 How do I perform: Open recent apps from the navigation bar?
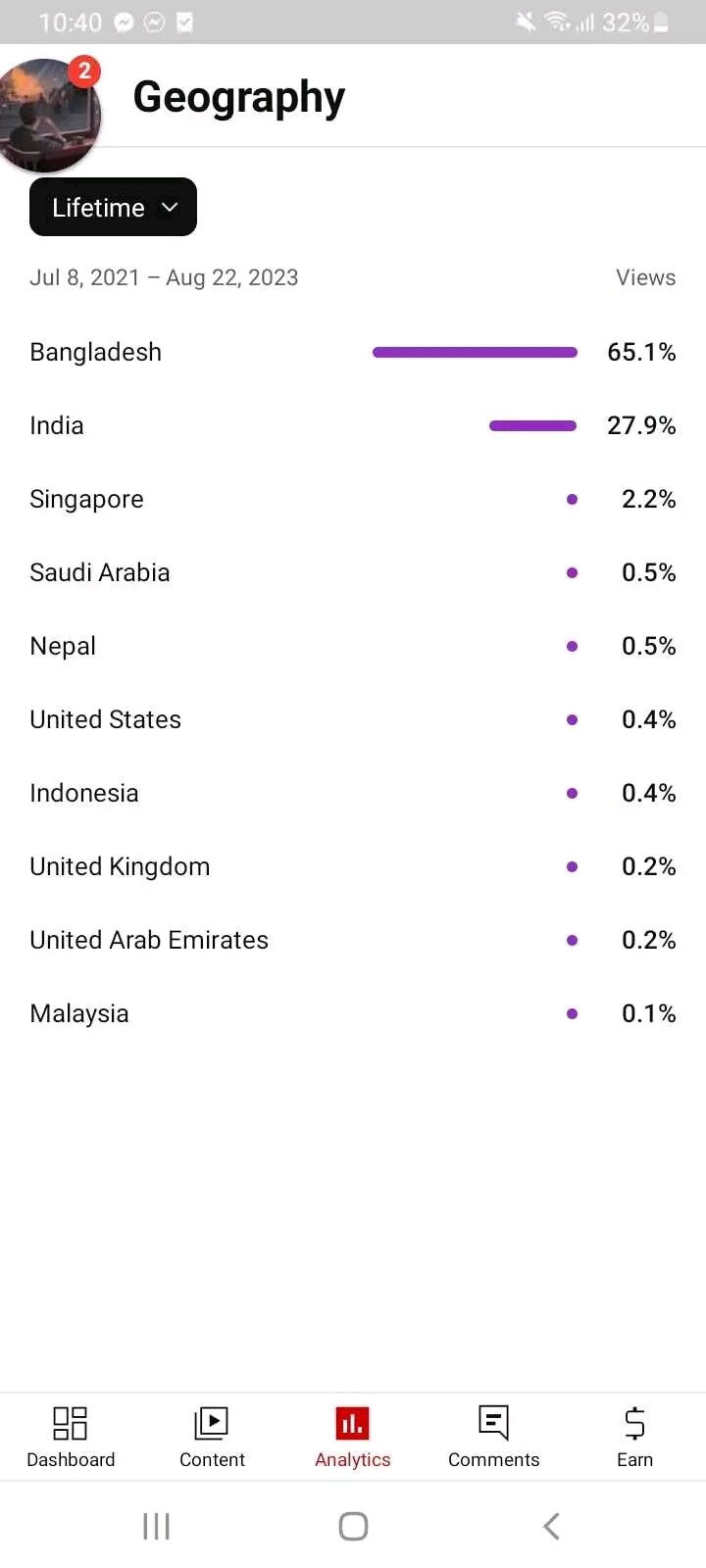(x=156, y=1526)
